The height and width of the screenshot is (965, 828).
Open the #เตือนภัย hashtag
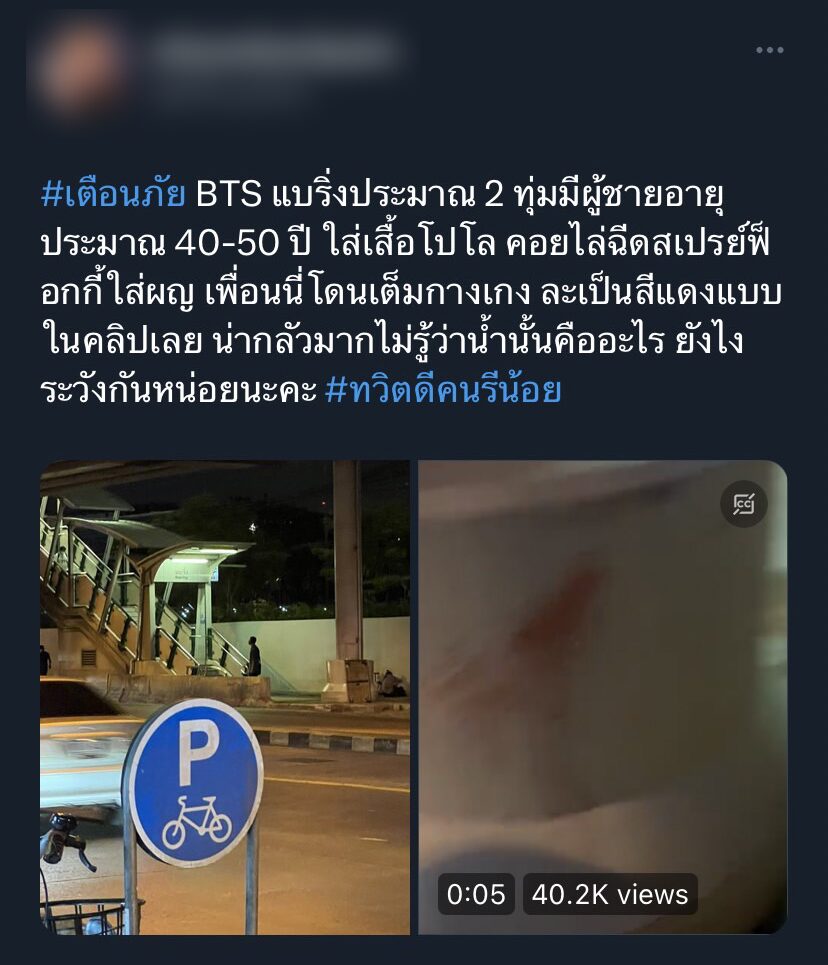[113, 193]
